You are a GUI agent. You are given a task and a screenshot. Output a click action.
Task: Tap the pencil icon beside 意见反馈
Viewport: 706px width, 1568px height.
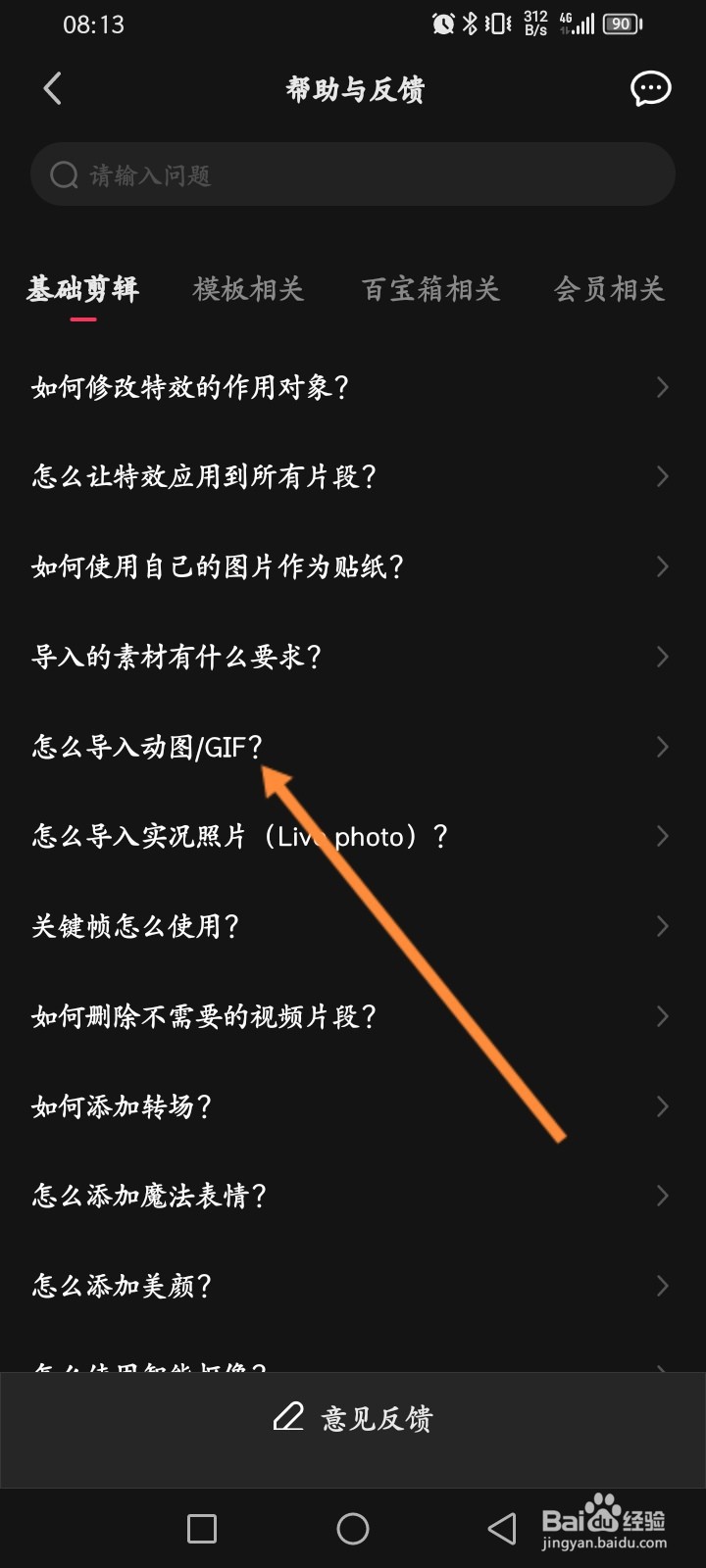click(288, 1418)
